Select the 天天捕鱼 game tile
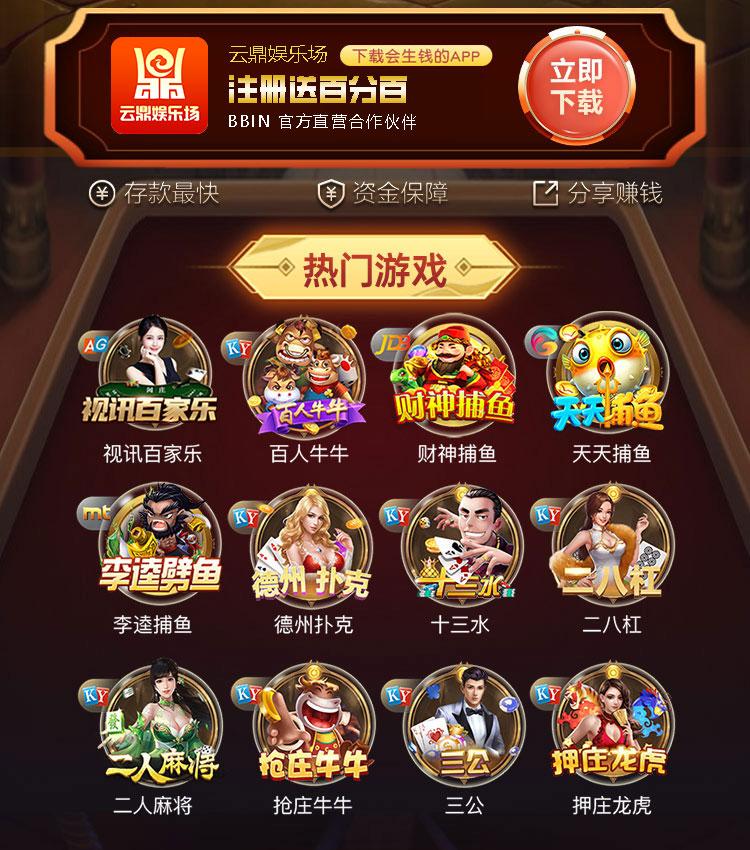 610,378
